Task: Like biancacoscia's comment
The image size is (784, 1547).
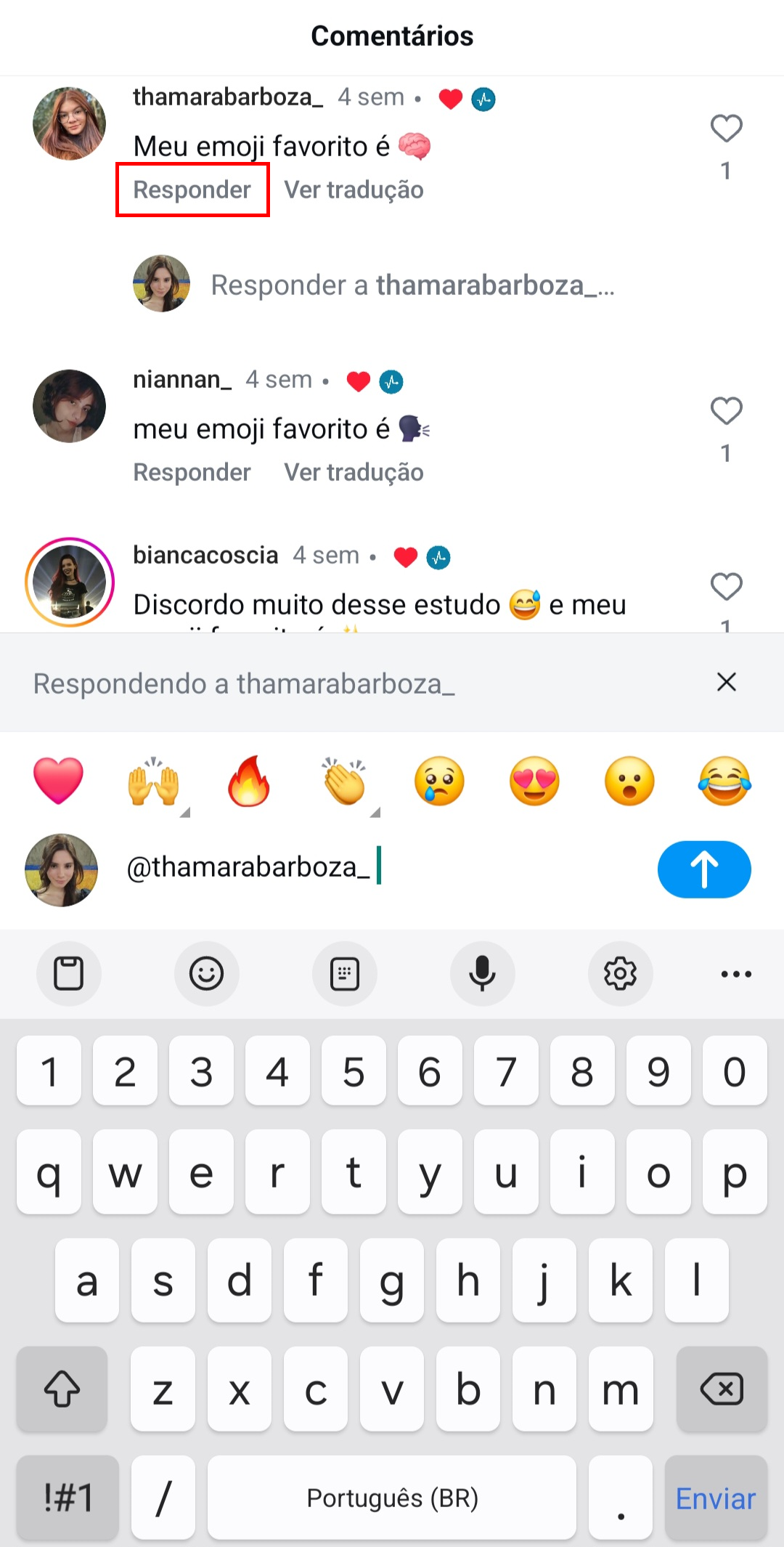Action: (725, 587)
